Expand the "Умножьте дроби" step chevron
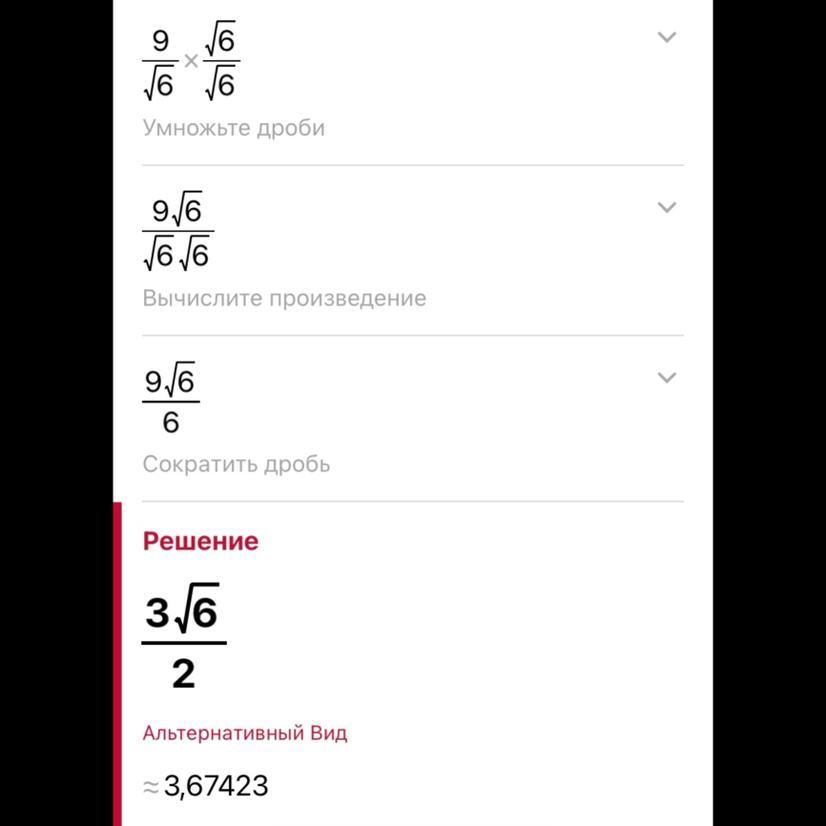 pyautogui.click(x=666, y=38)
